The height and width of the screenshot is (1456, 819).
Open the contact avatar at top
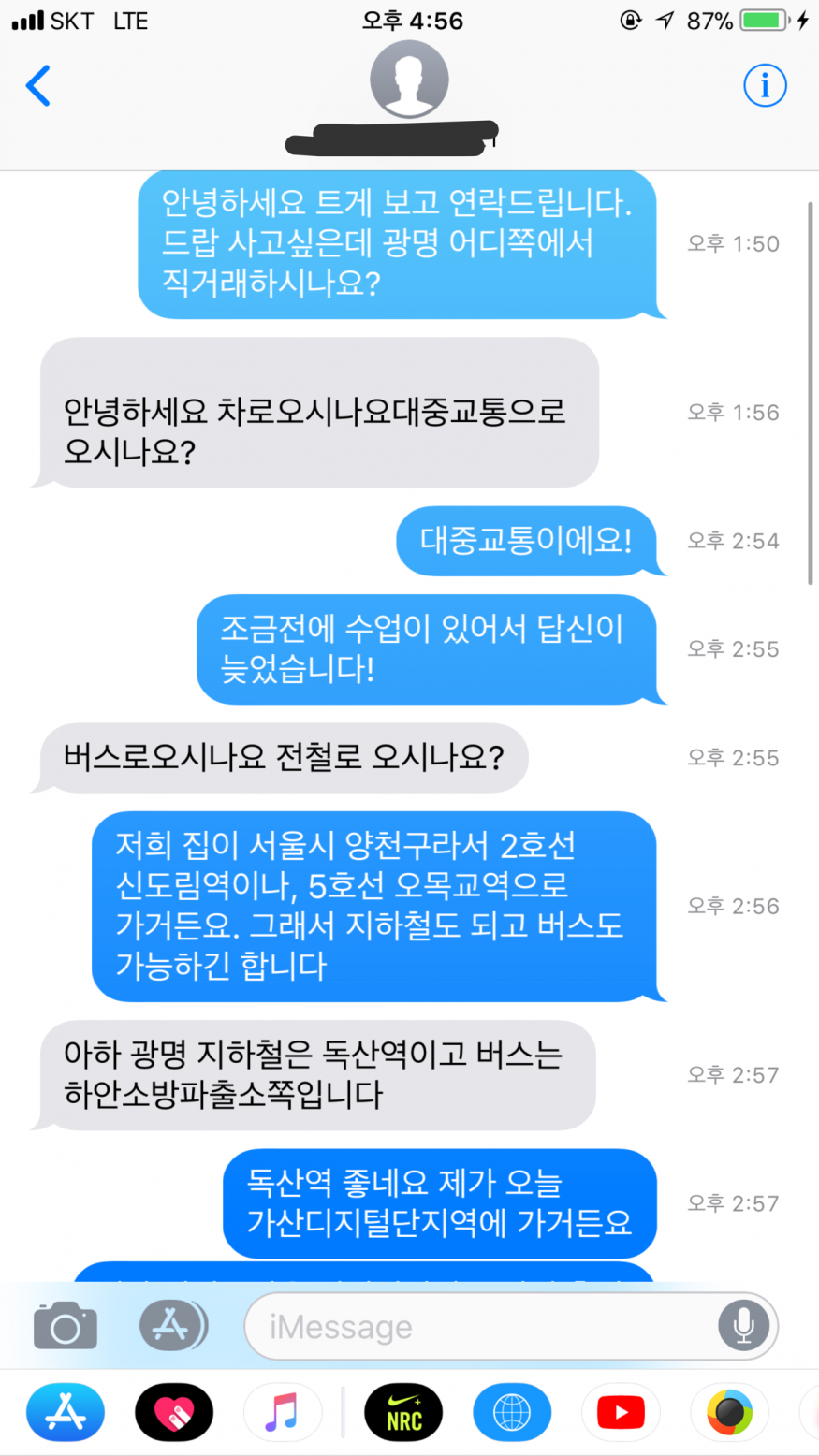click(x=409, y=79)
